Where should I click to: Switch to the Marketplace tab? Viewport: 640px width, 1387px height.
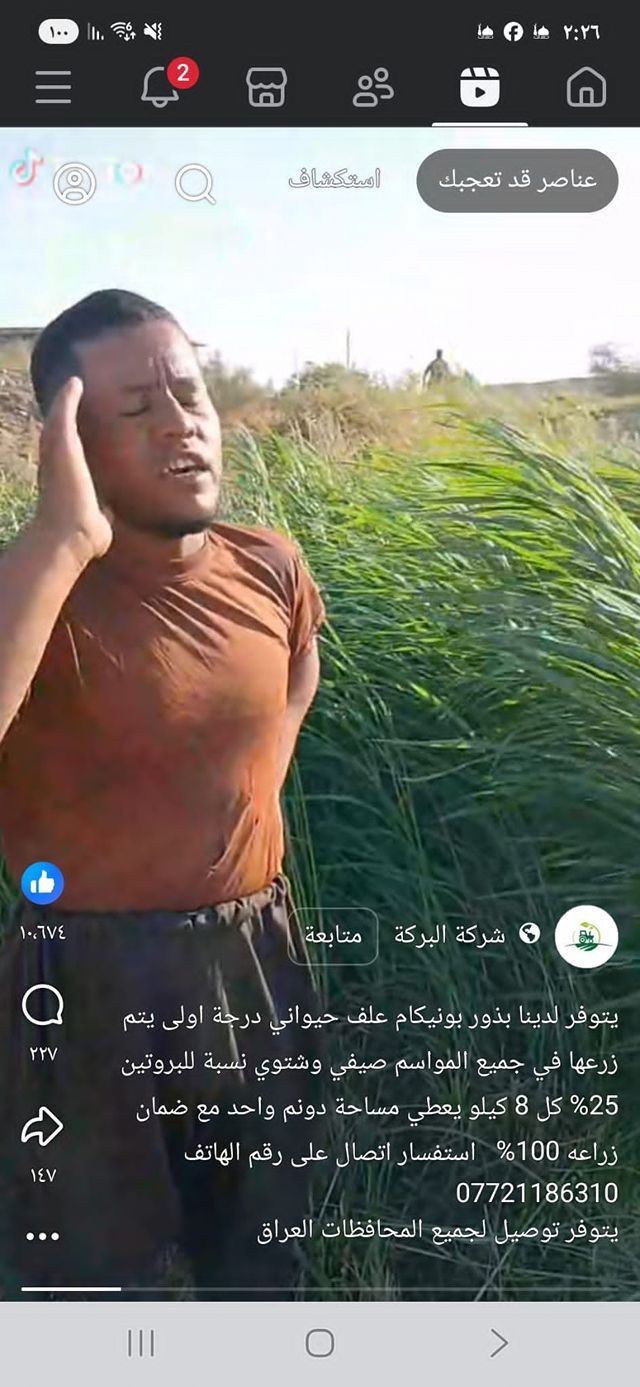(x=266, y=87)
